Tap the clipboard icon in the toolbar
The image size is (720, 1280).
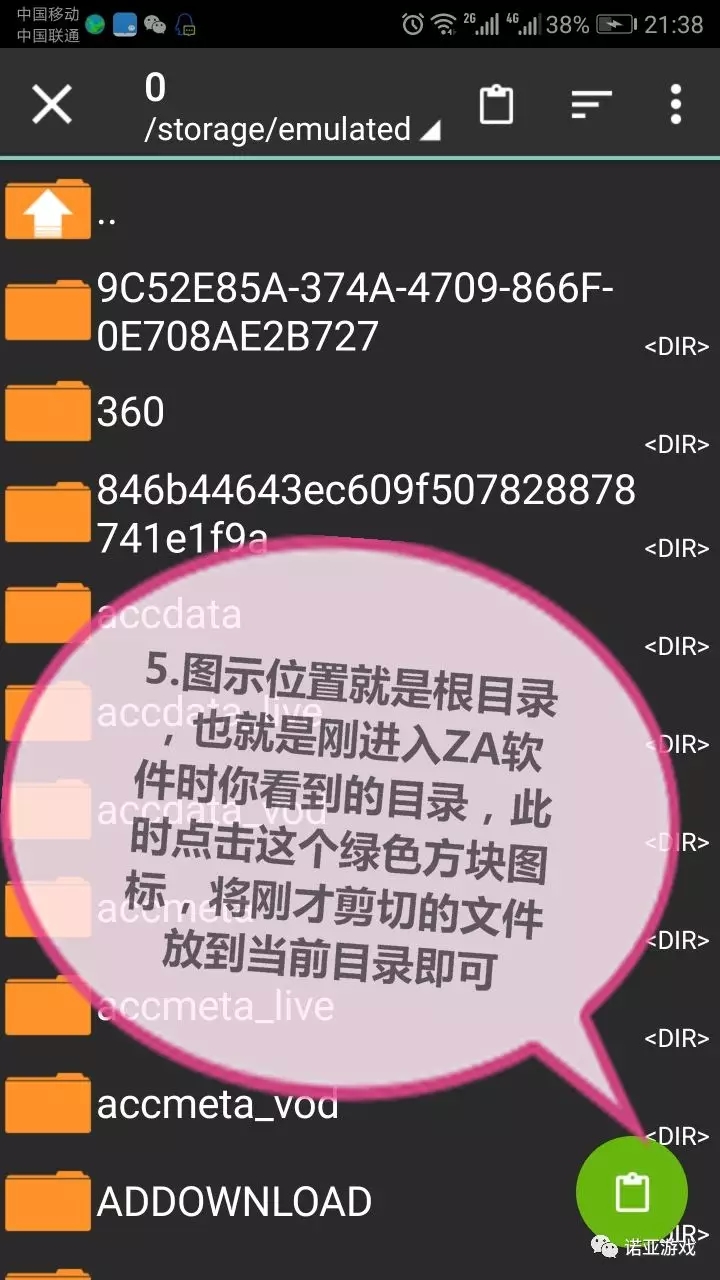pyautogui.click(x=496, y=104)
